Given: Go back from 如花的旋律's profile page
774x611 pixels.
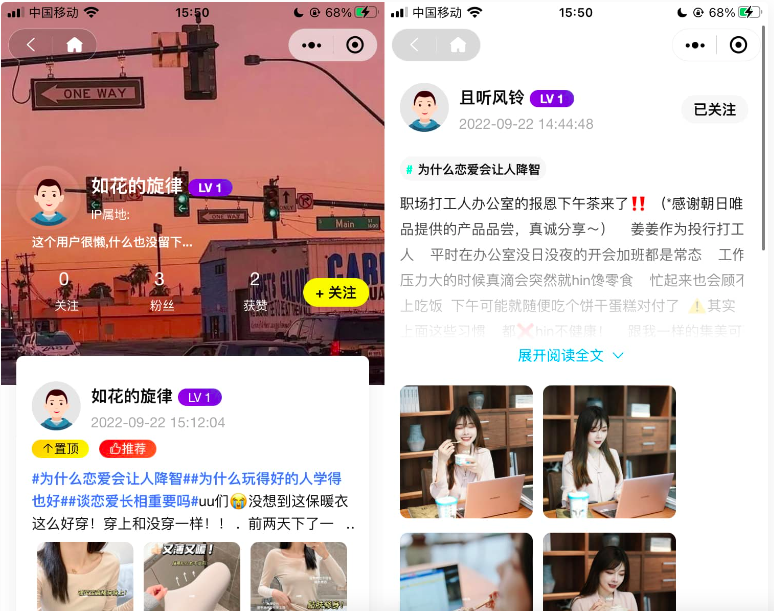Looking at the screenshot, I should (32, 45).
